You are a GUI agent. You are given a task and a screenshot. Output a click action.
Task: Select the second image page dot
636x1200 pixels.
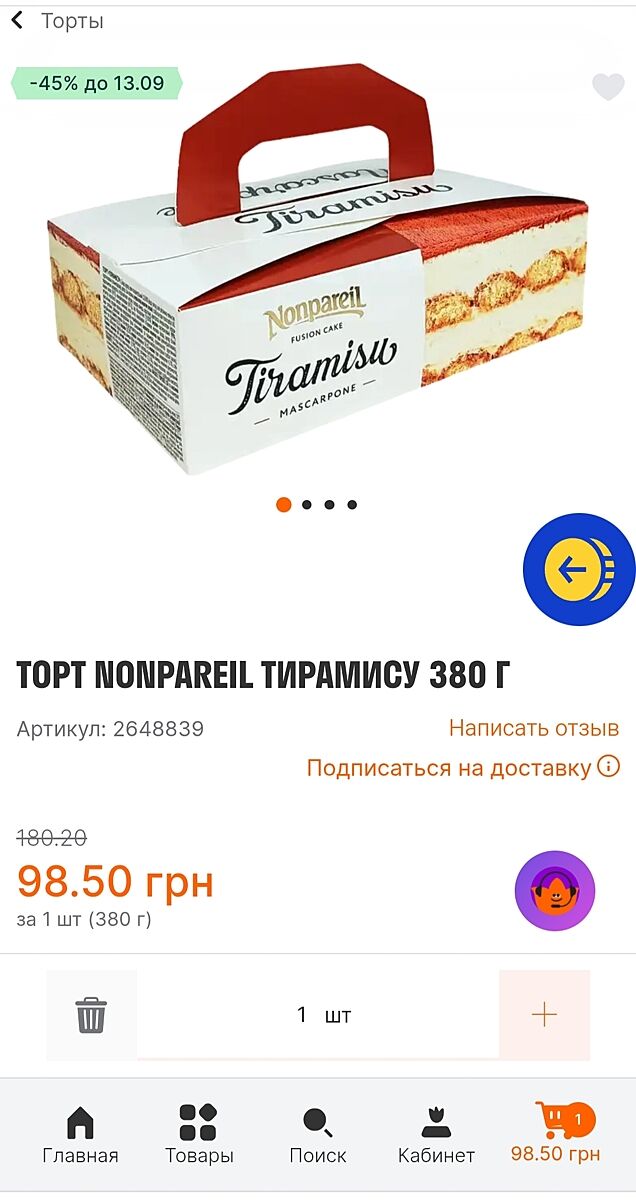coord(307,505)
